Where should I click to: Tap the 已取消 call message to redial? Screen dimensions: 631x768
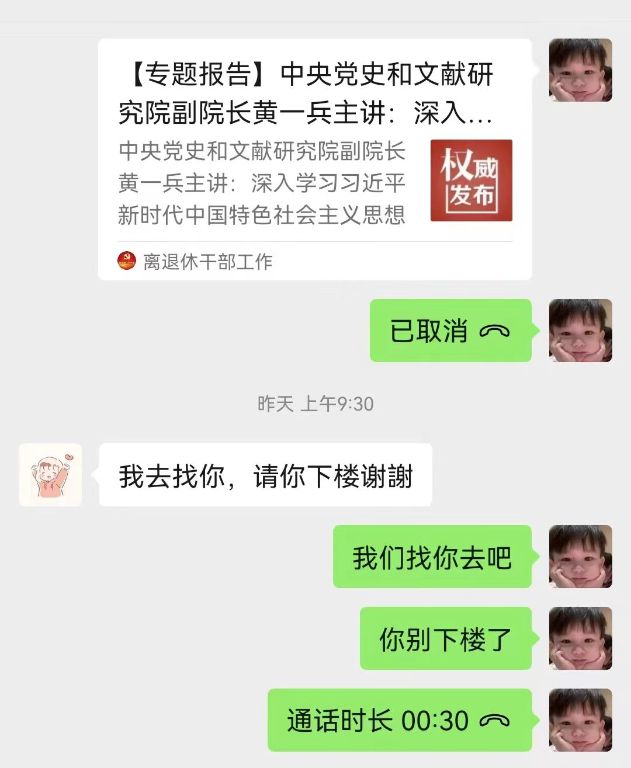click(x=450, y=331)
